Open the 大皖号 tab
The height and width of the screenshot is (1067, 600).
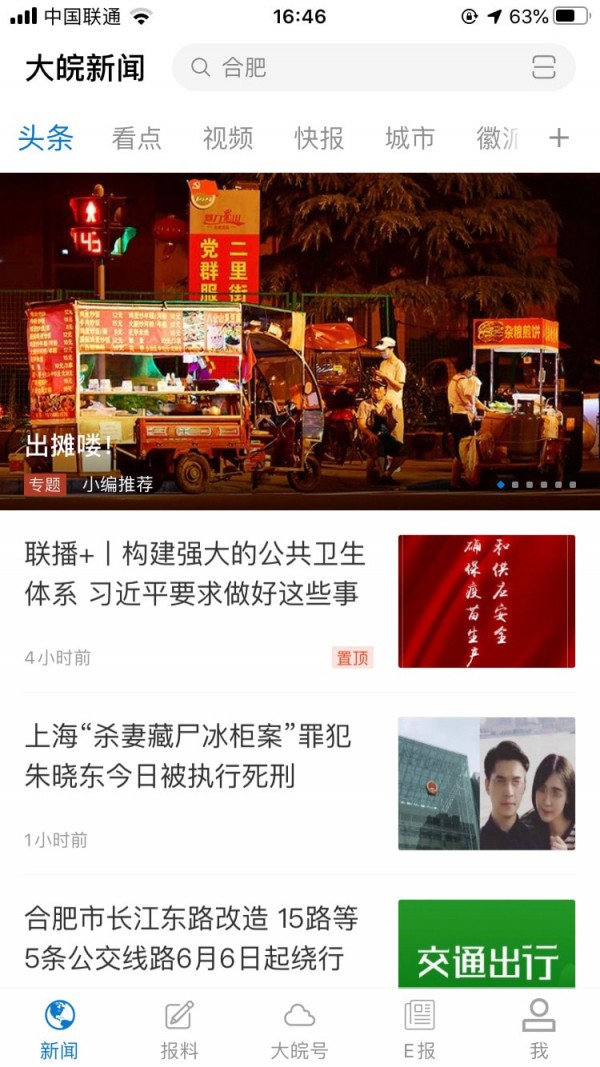point(299,1030)
